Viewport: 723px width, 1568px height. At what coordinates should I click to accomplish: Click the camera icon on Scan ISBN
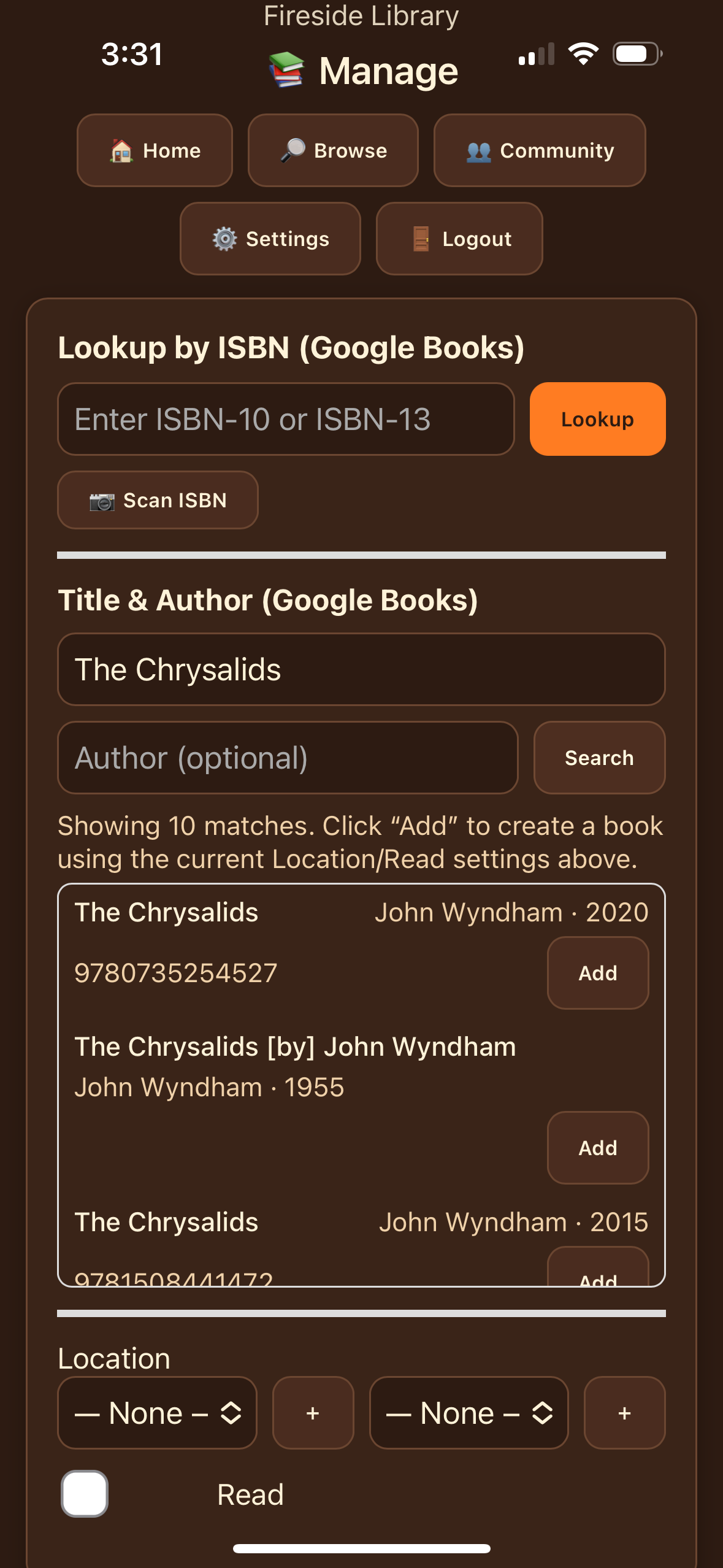coord(102,500)
